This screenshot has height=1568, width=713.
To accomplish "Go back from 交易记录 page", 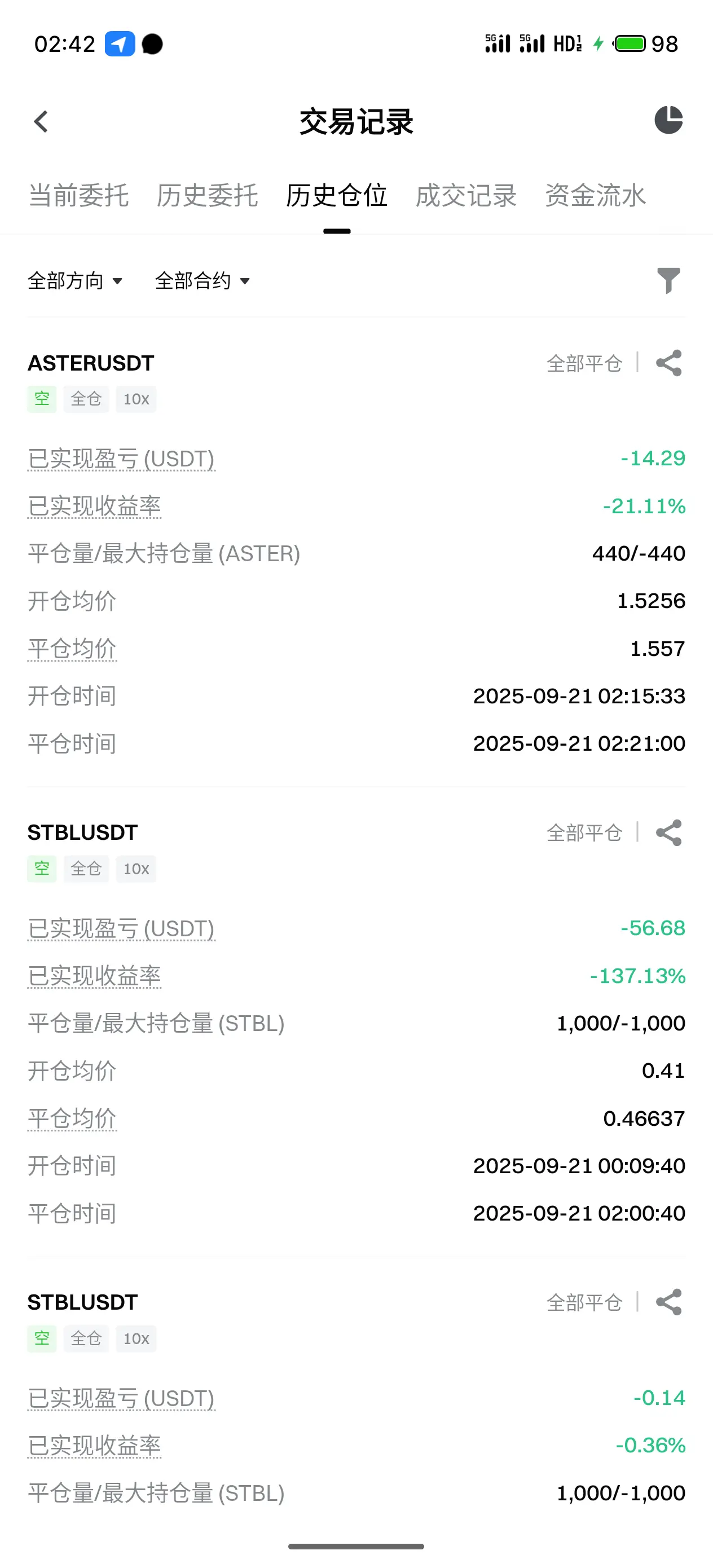I will [41, 122].
